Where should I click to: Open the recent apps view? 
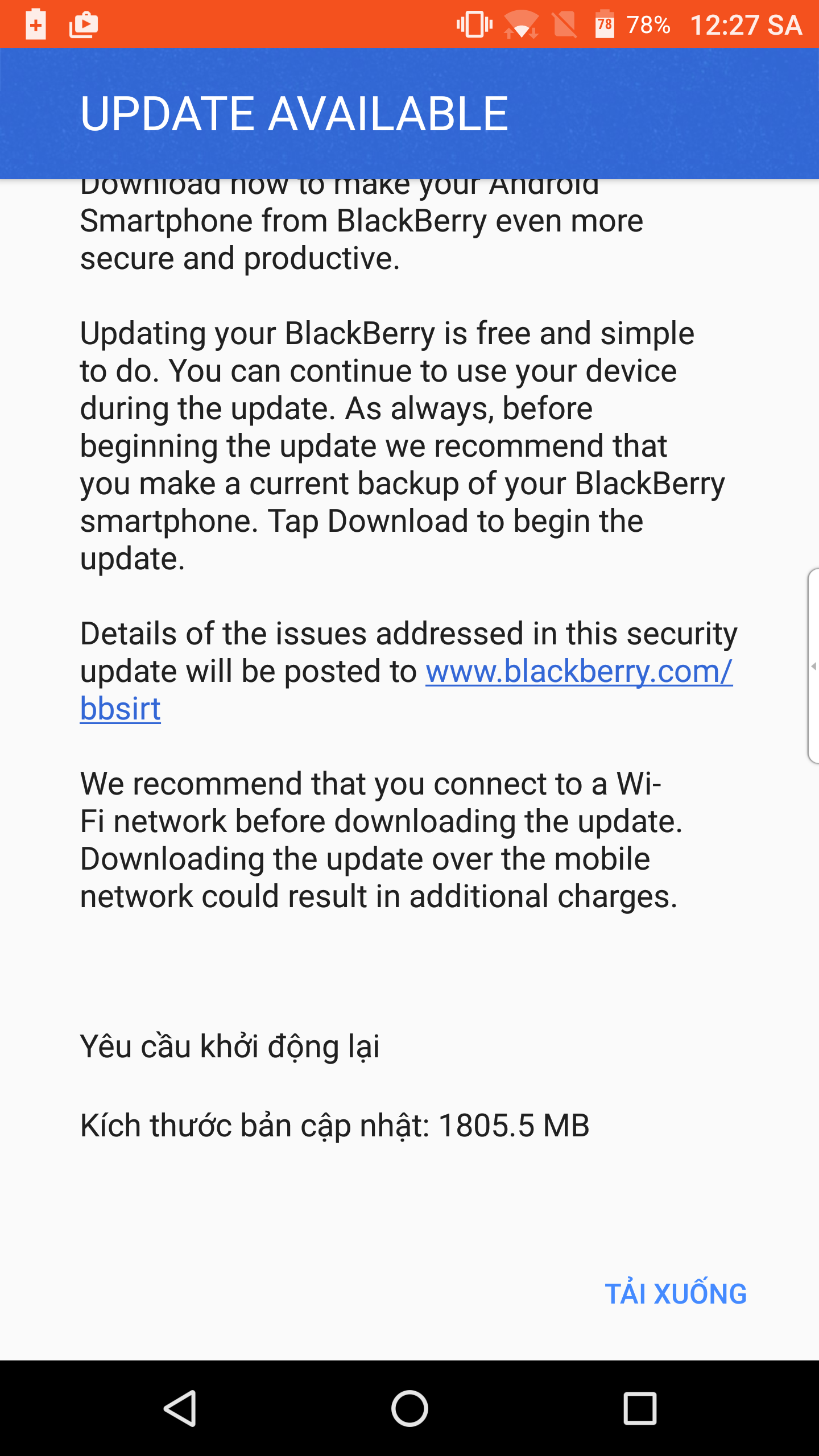(640, 1408)
